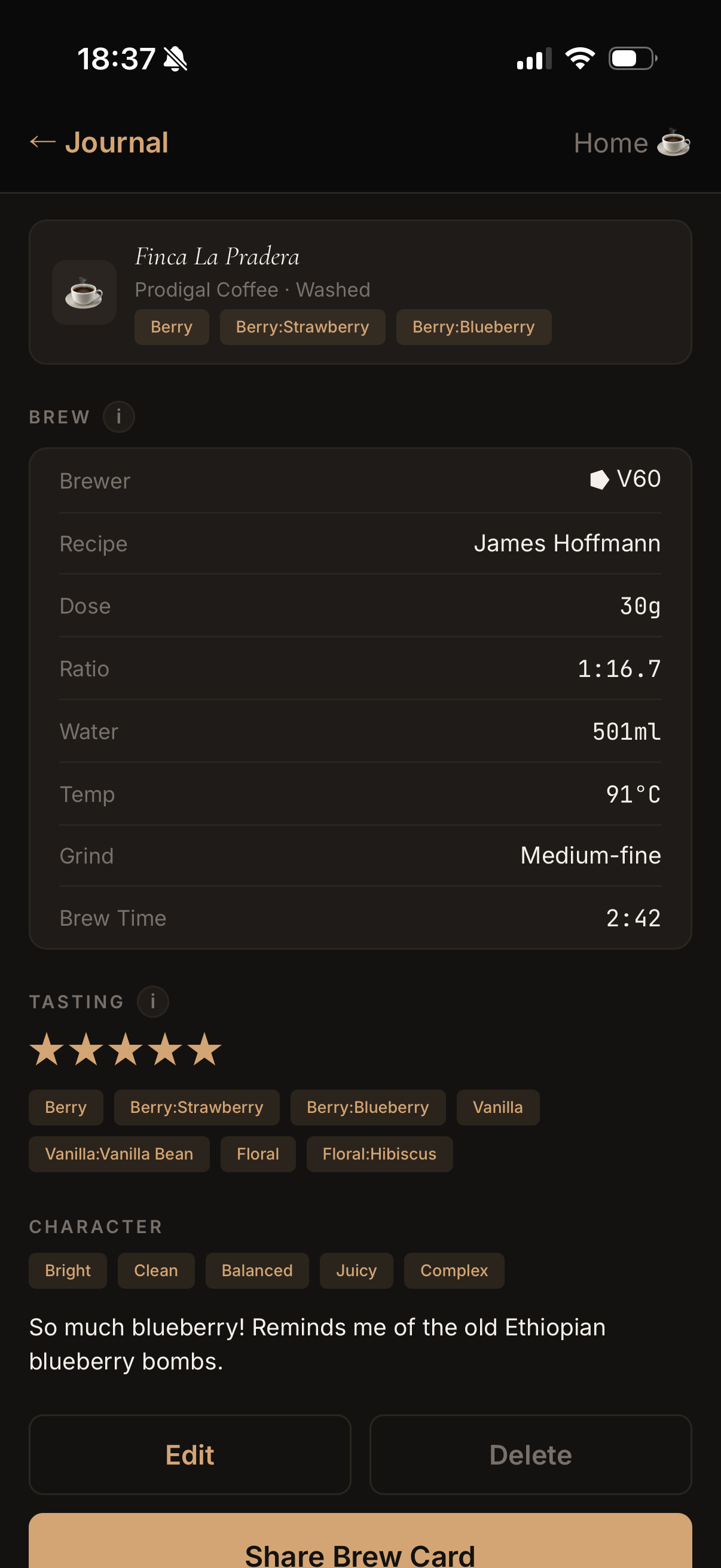
Task: Toggle the Bright character chip
Action: [68, 1270]
